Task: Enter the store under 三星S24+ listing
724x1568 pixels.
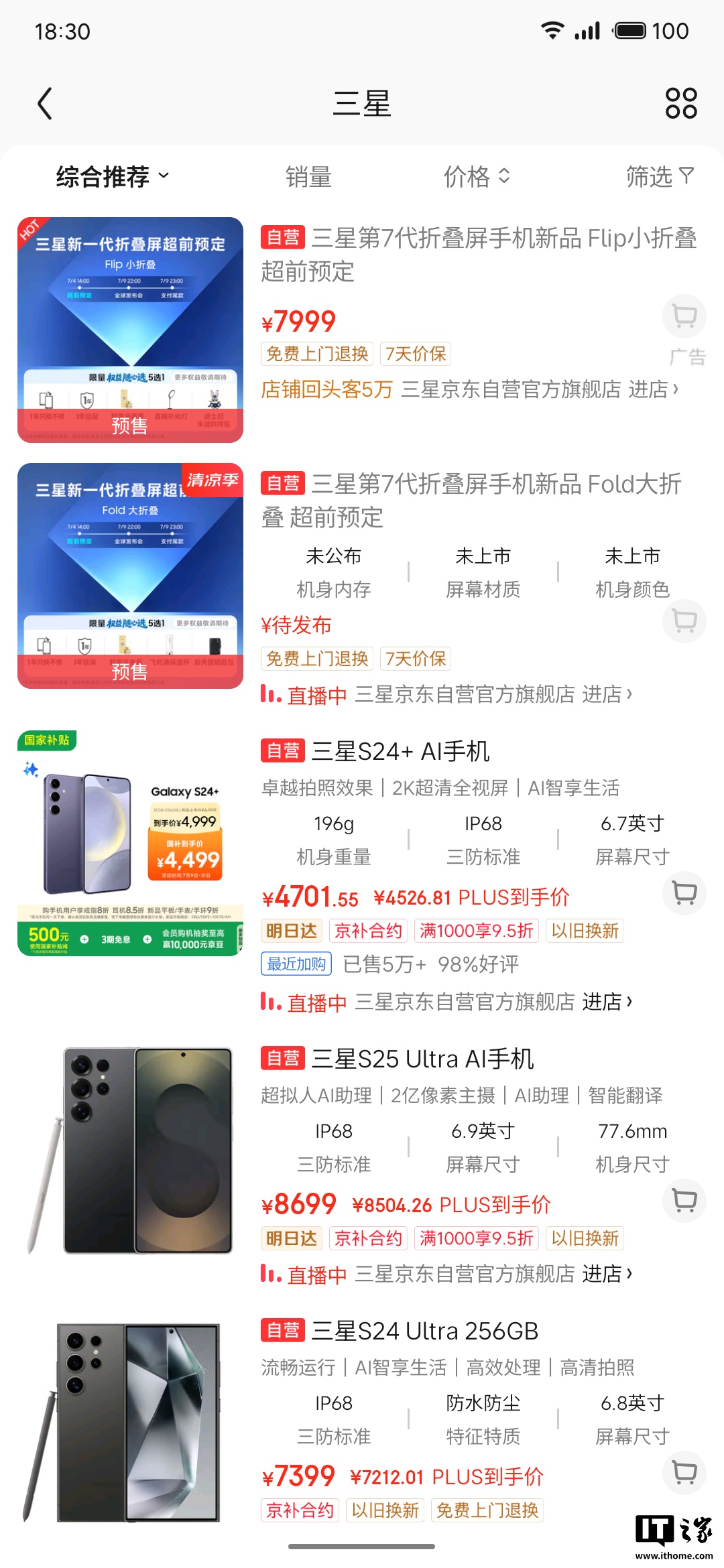Action: (x=607, y=1002)
